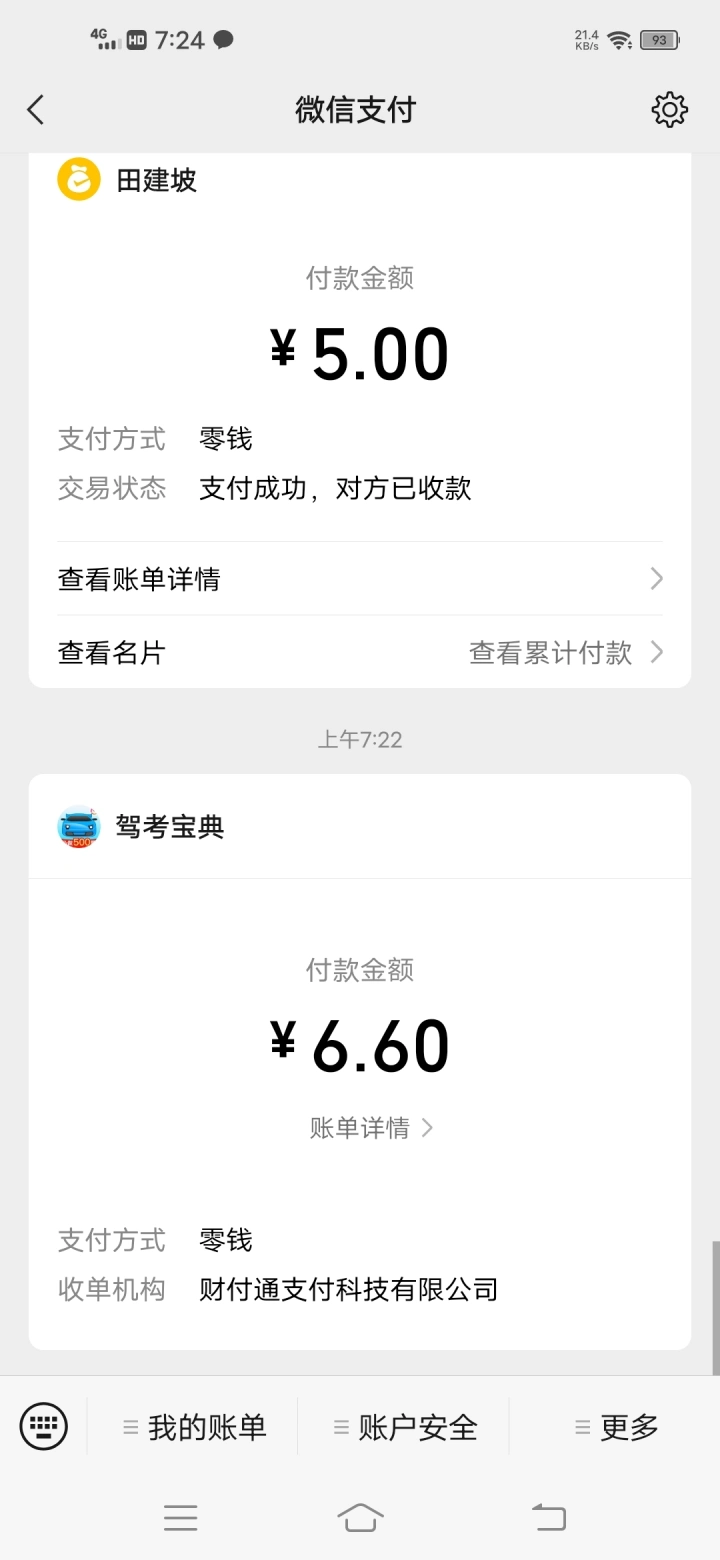Viewport: 720px width, 1560px height.
Task: Open 更多 menu
Action: 616,1427
